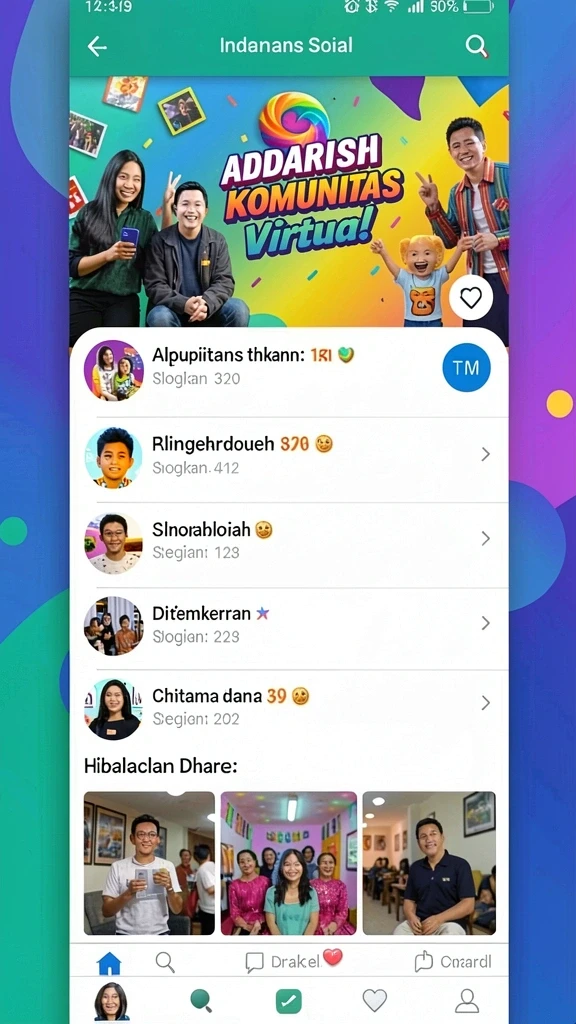Go back using the top arrow

[97, 46]
